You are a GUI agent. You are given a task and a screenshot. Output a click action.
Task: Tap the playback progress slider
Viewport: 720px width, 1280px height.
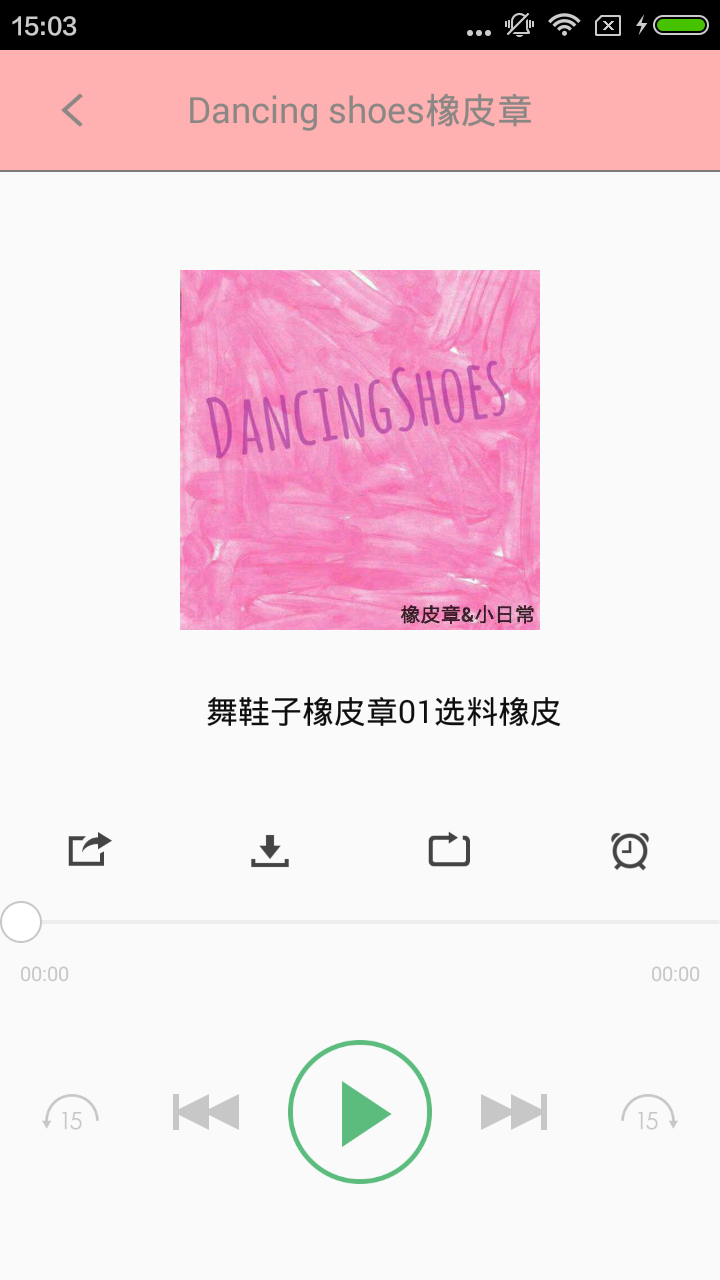point(360,922)
